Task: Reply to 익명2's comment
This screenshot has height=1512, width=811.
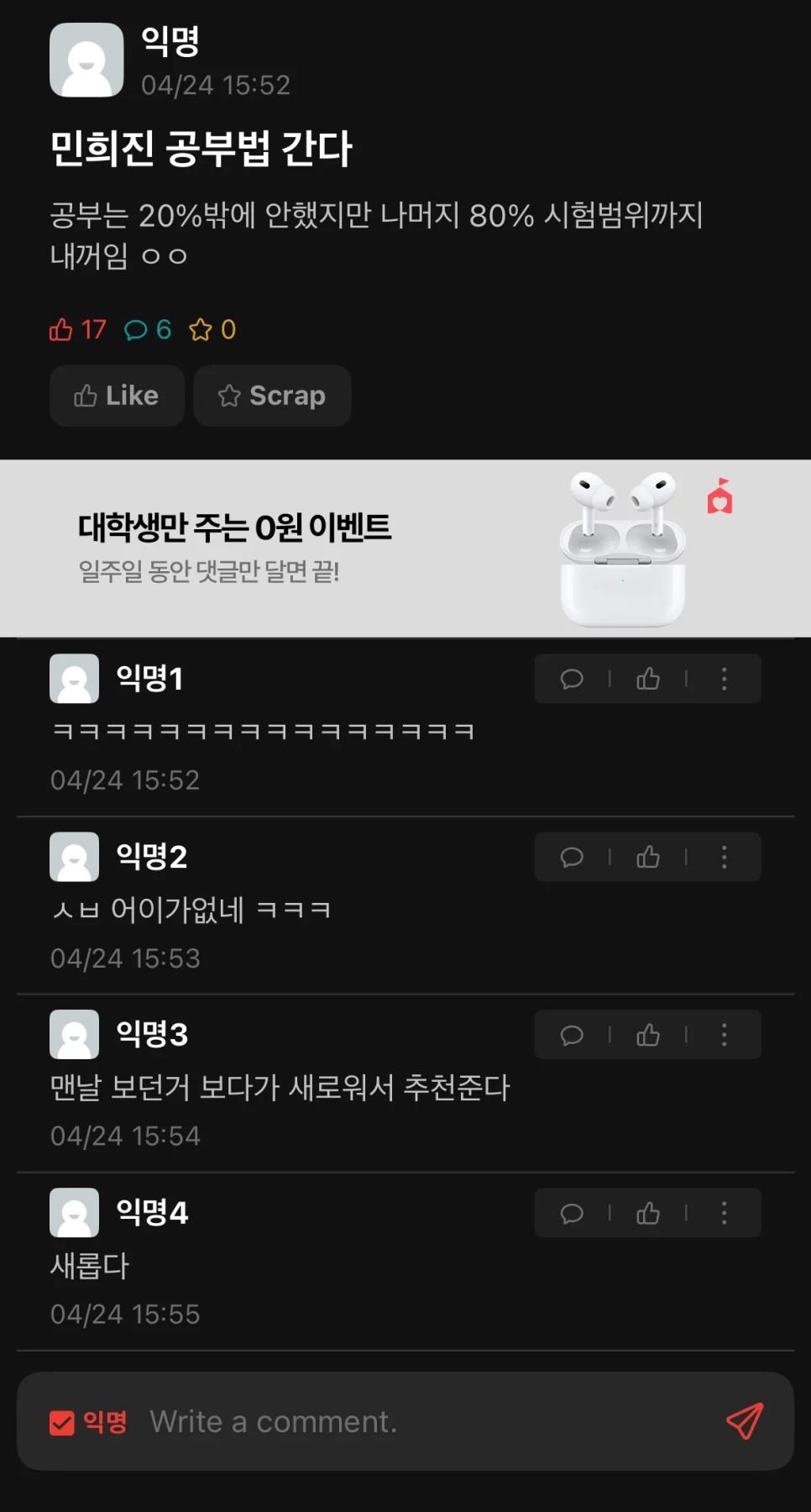Action: [572, 857]
